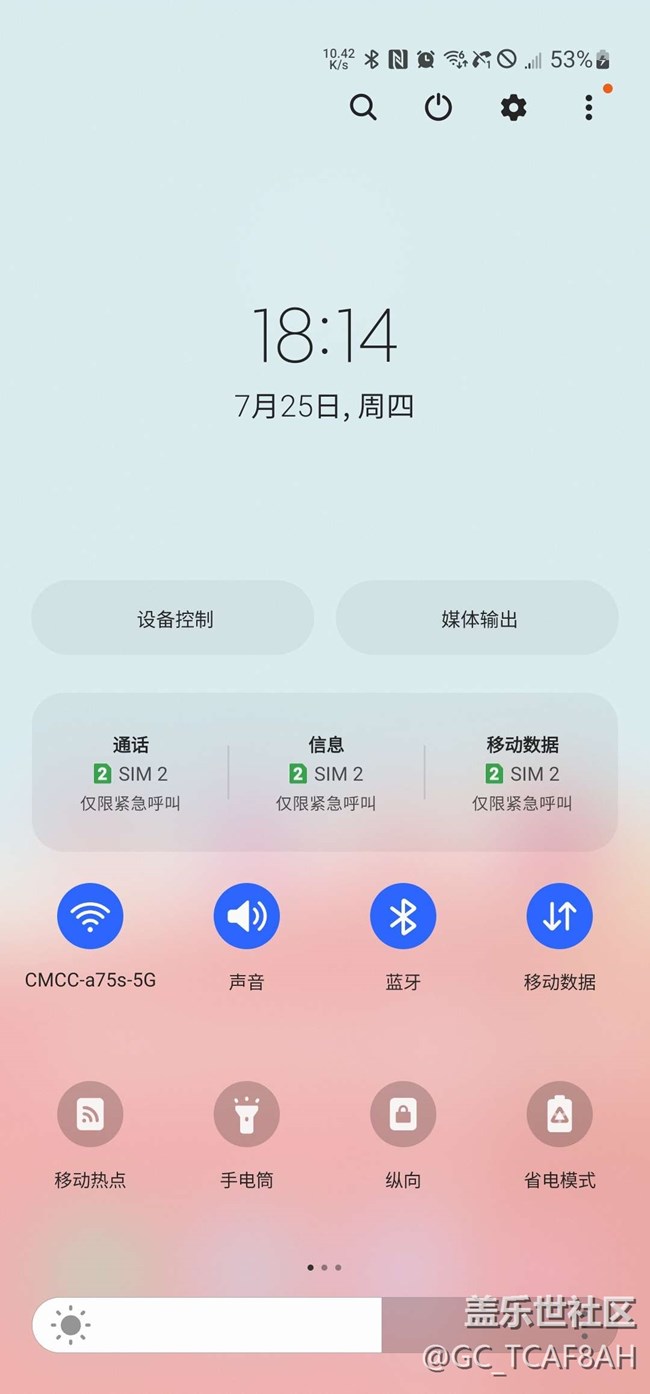Open the power menu
The width and height of the screenshot is (650, 1394).
click(438, 107)
